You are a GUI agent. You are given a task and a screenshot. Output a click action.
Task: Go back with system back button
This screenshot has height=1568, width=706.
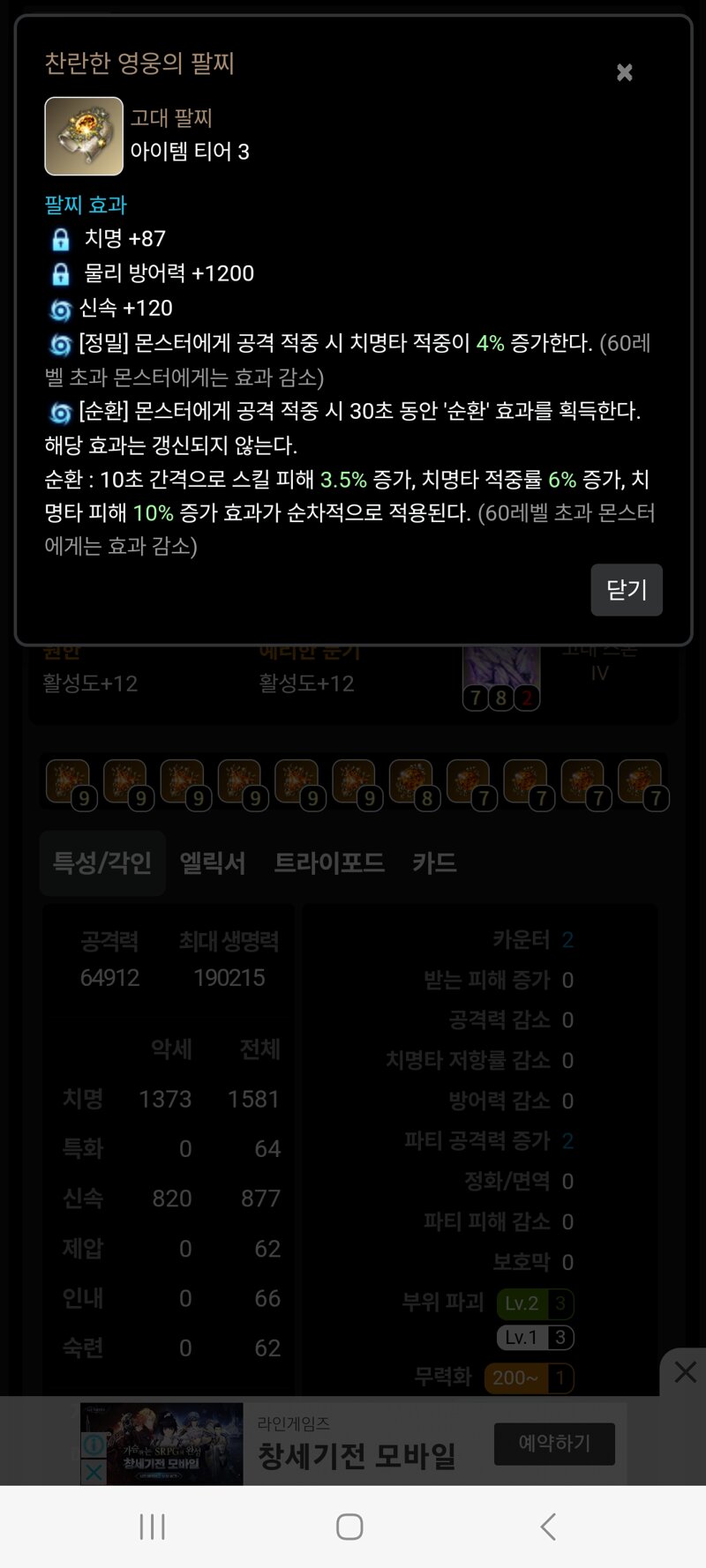[548, 1527]
